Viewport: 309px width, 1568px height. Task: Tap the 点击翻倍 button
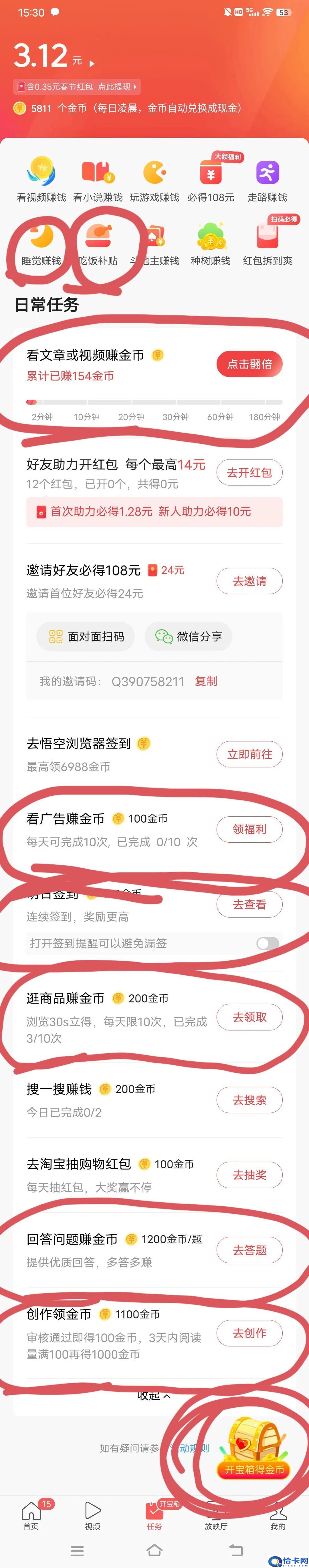249,364
